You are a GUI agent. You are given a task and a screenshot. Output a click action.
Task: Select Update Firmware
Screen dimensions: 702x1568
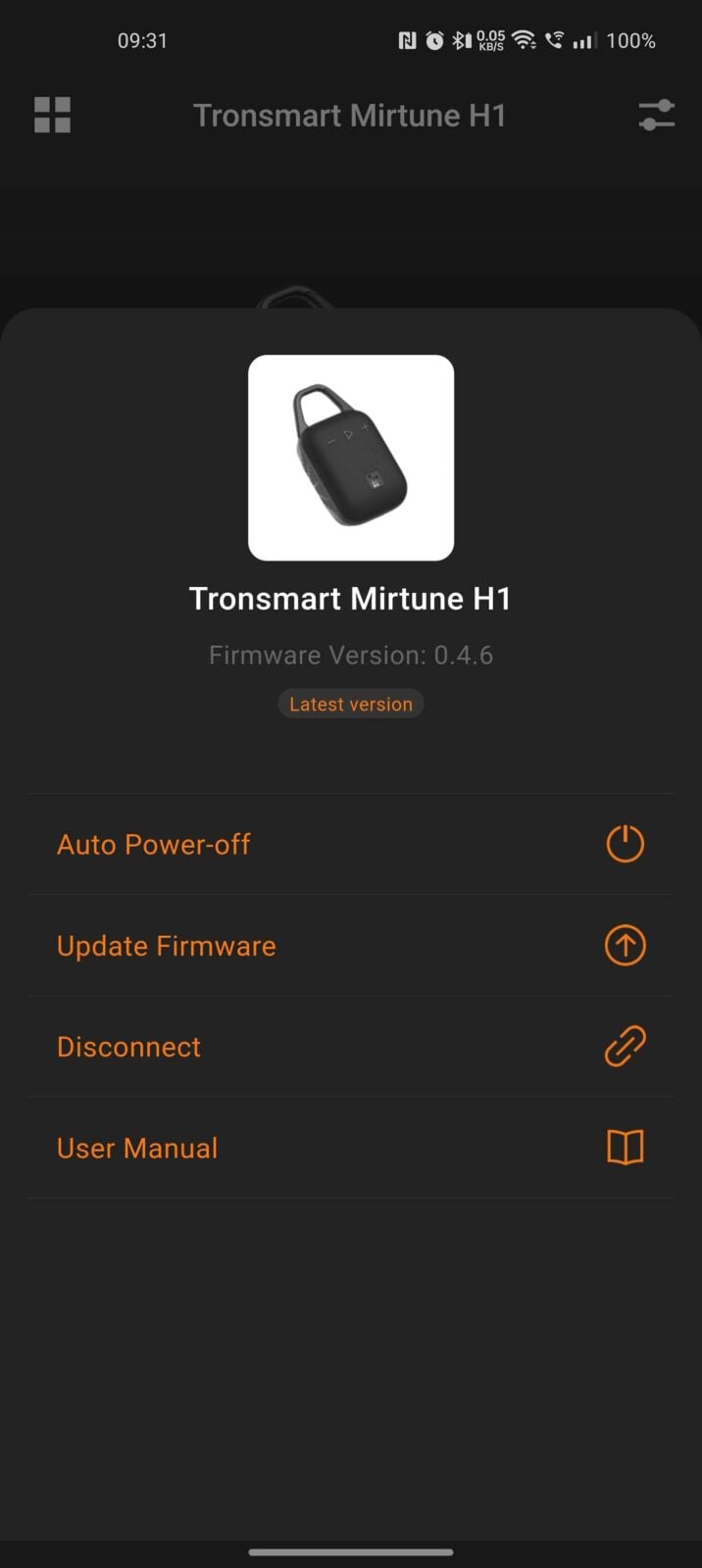pyautogui.click(x=350, y=946)
